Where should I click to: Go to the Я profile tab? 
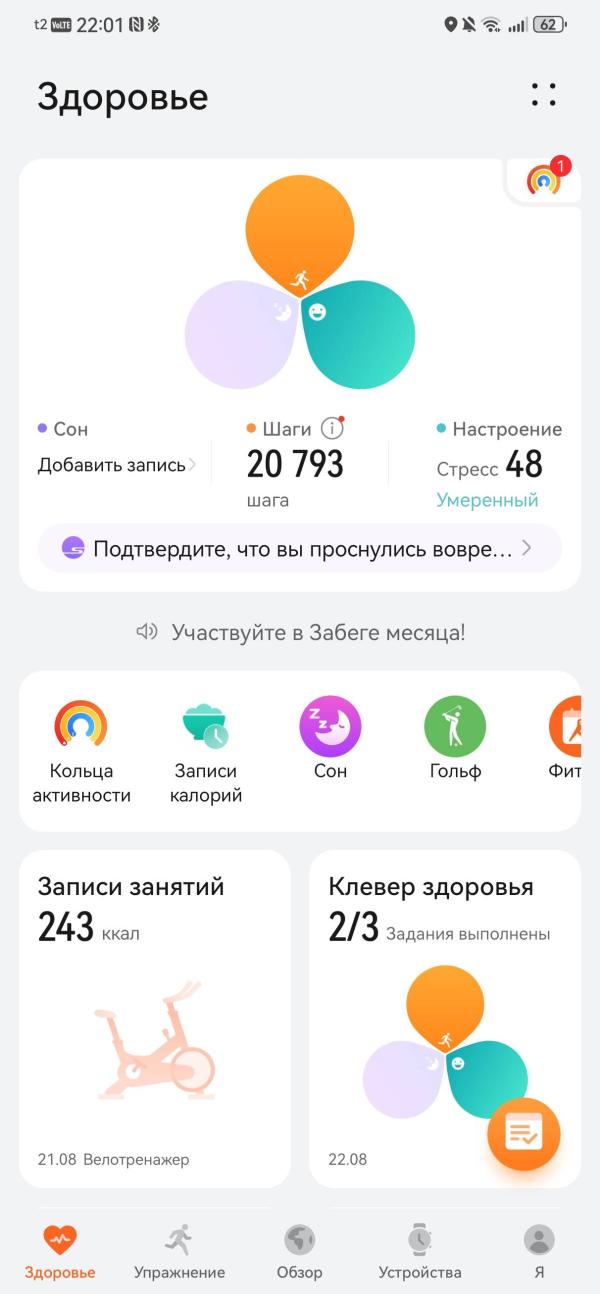540,1251
